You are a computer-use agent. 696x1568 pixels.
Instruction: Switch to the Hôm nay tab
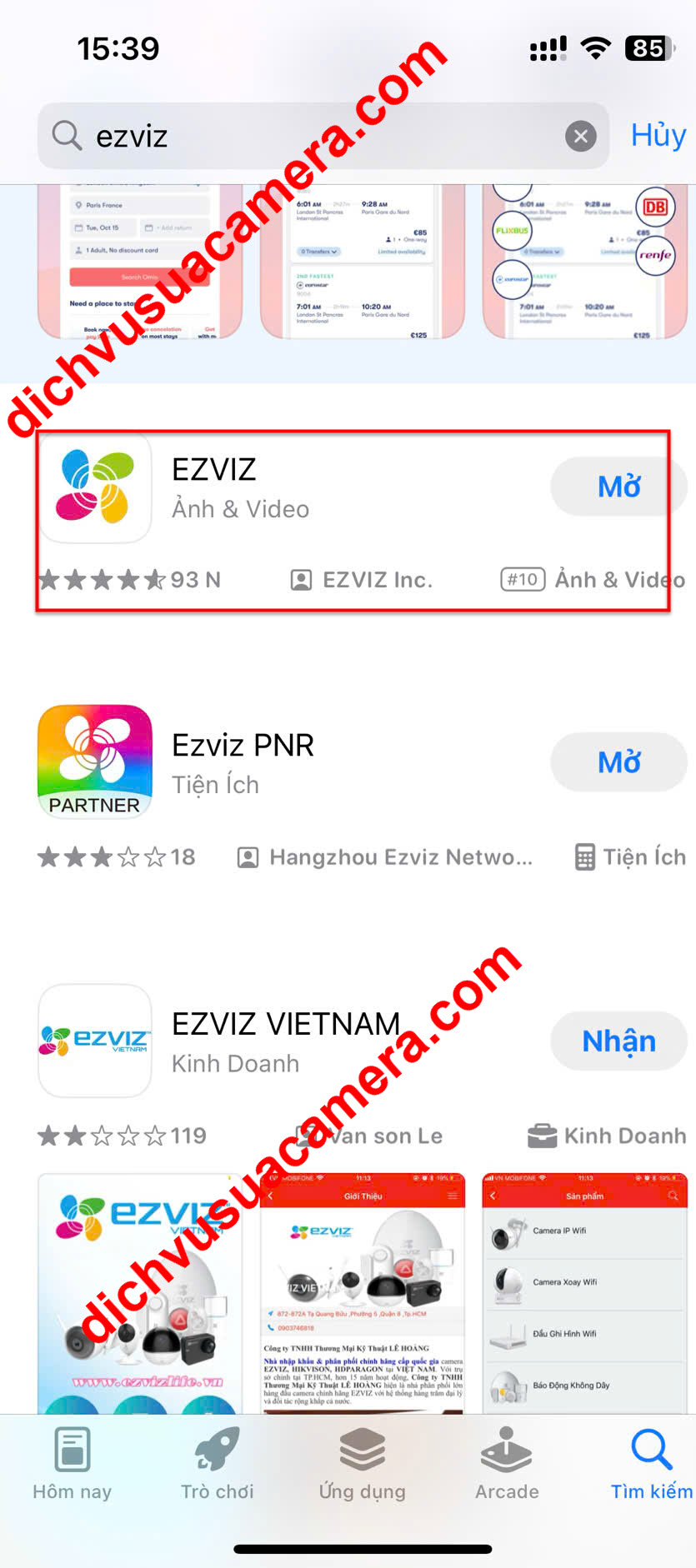click(x=72, y=1464)
